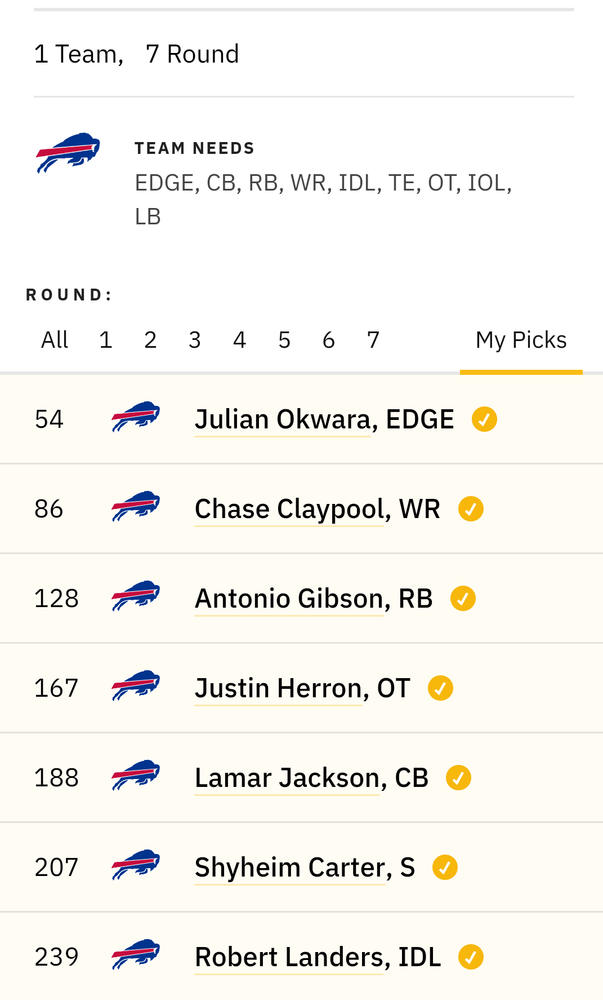
Task: Open Shyheim Carter player link
Action: 289,867
